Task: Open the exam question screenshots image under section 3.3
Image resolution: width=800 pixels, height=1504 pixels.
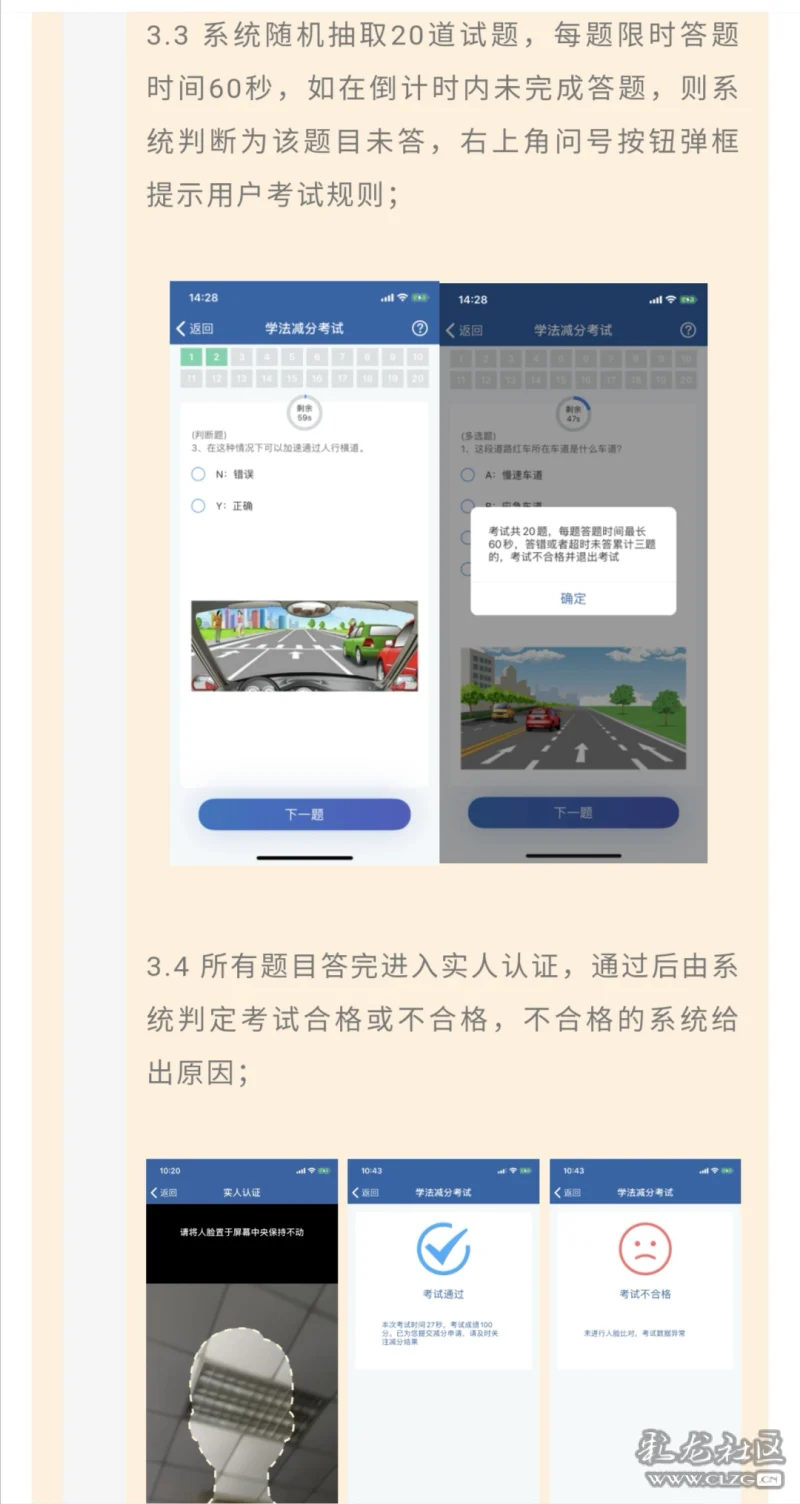Action: click(438, 573)
